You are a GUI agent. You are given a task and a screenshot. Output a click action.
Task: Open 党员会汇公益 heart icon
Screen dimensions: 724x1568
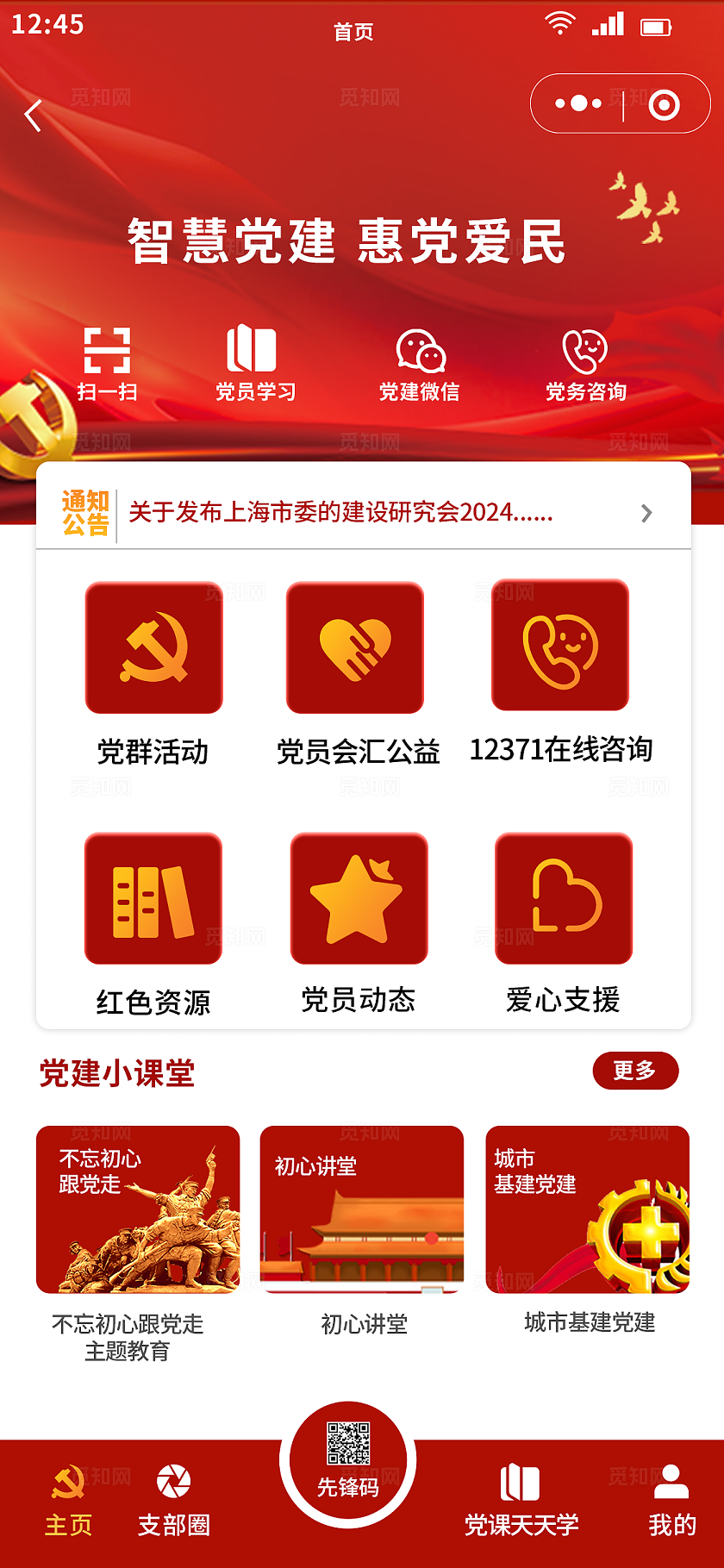(359, 648)
